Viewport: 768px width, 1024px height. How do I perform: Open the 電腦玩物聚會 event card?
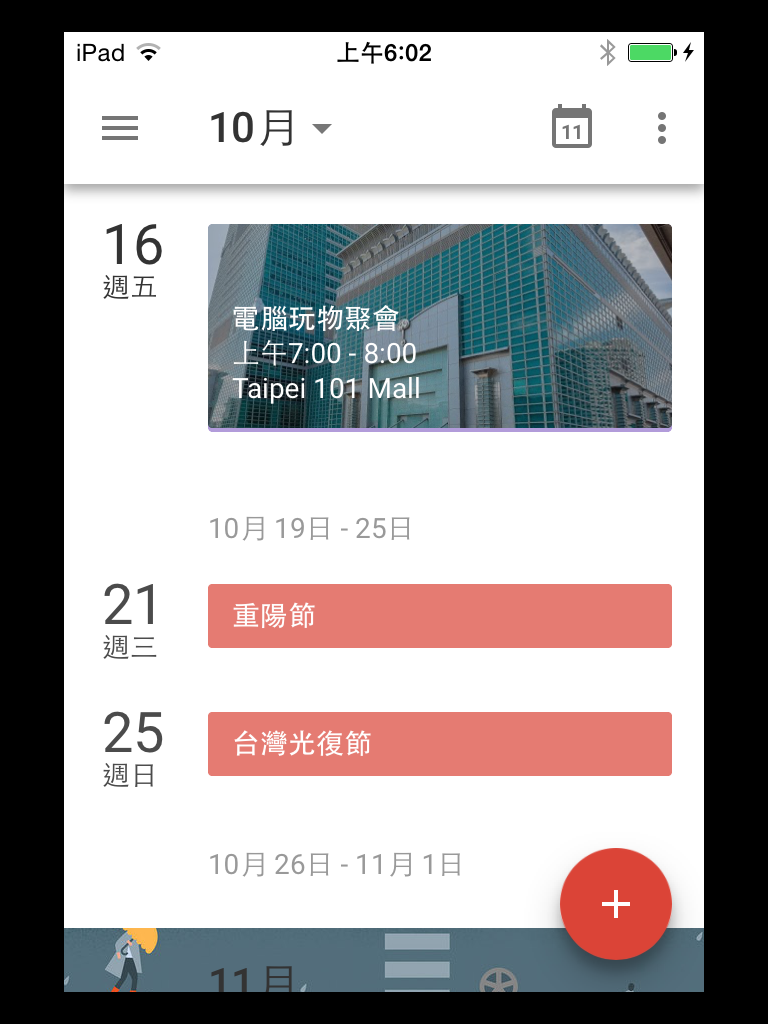coord(440,327)
